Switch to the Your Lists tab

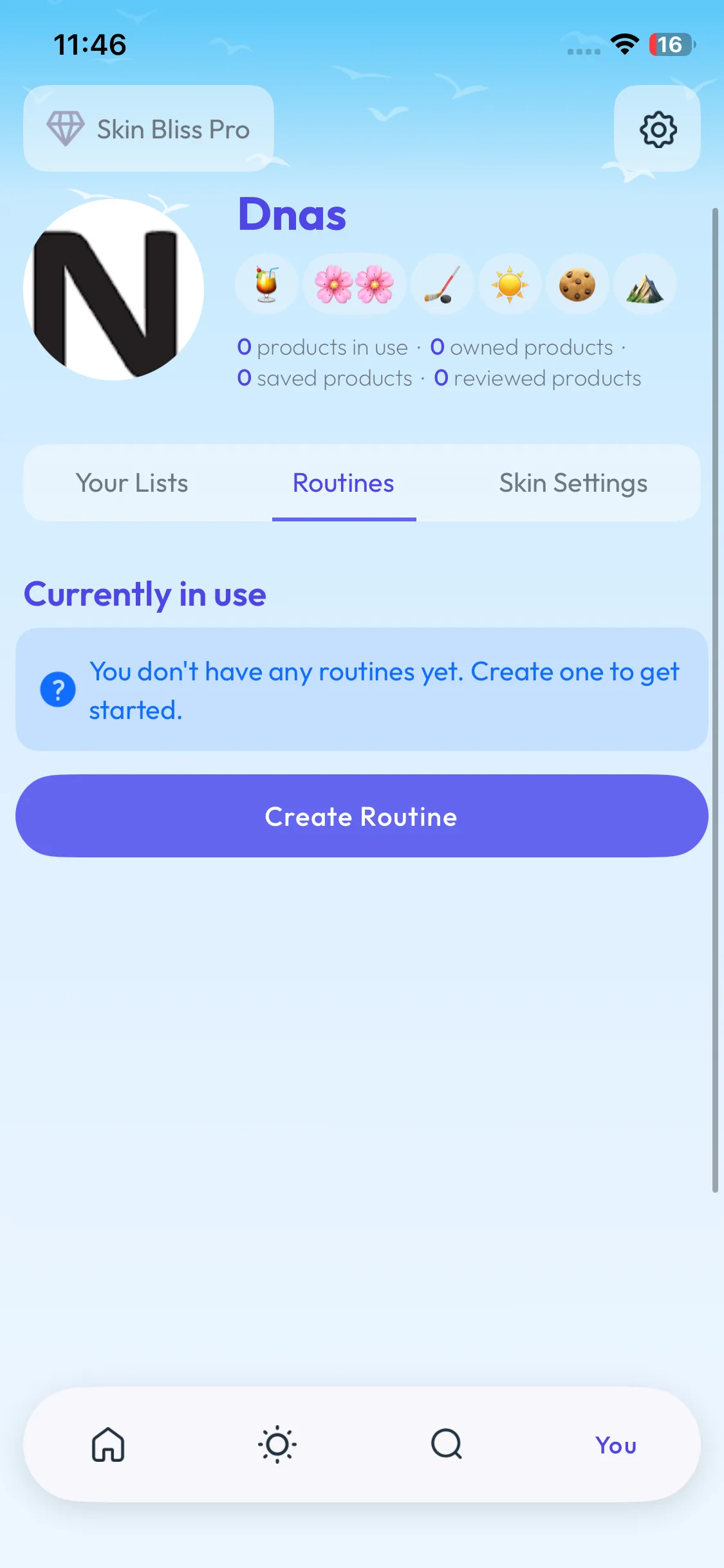coord(132,483)
